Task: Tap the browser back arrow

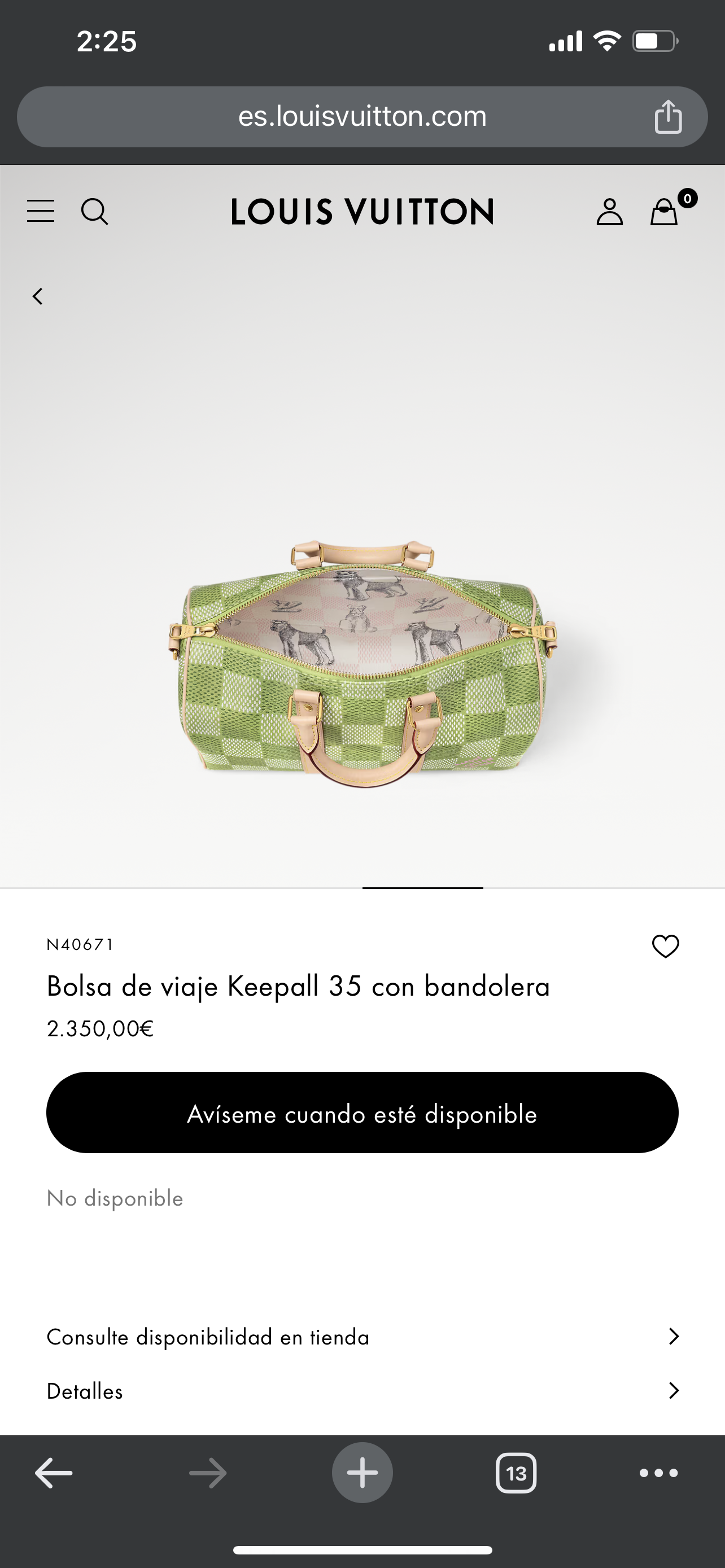Action: point(54,1473)
